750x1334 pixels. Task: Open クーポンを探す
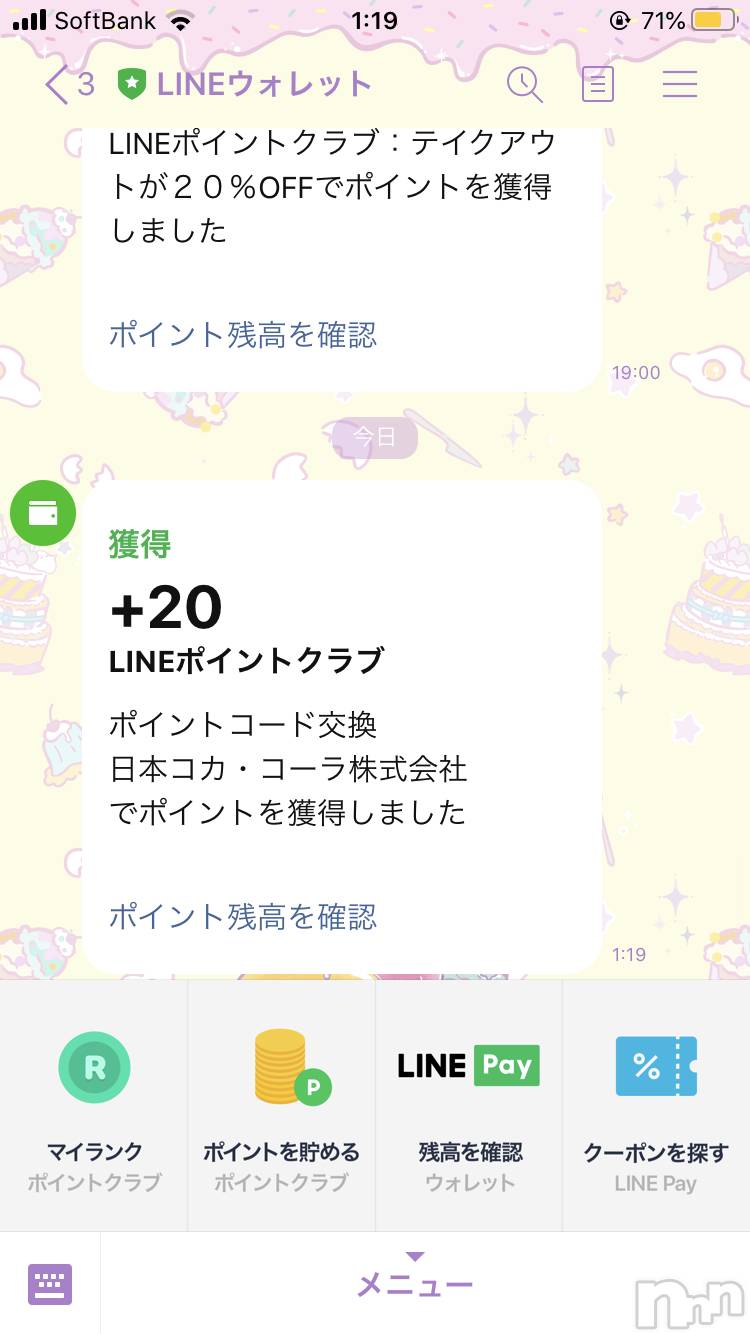[x=656, y=1105]
